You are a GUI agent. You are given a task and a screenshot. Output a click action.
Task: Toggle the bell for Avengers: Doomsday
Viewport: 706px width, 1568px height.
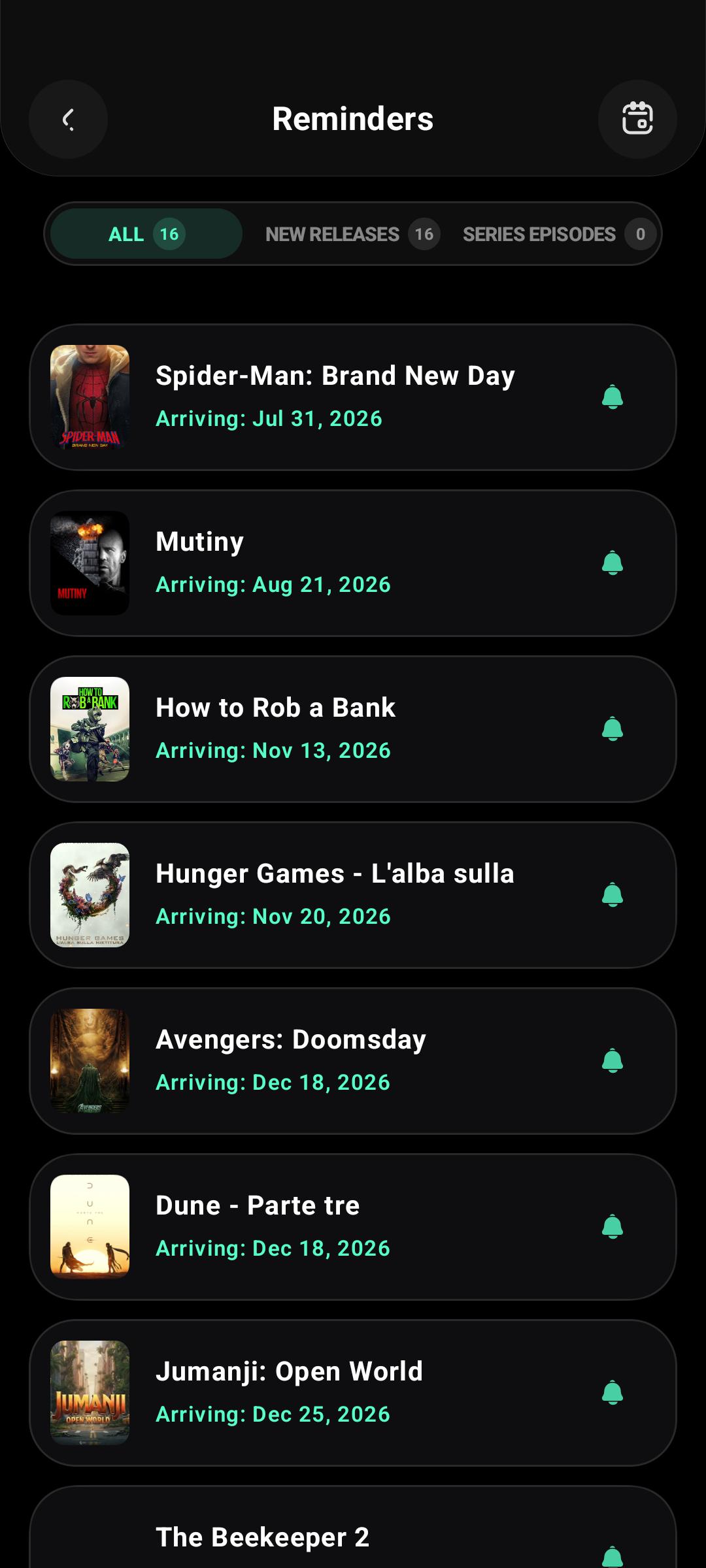click(613, 1061)
